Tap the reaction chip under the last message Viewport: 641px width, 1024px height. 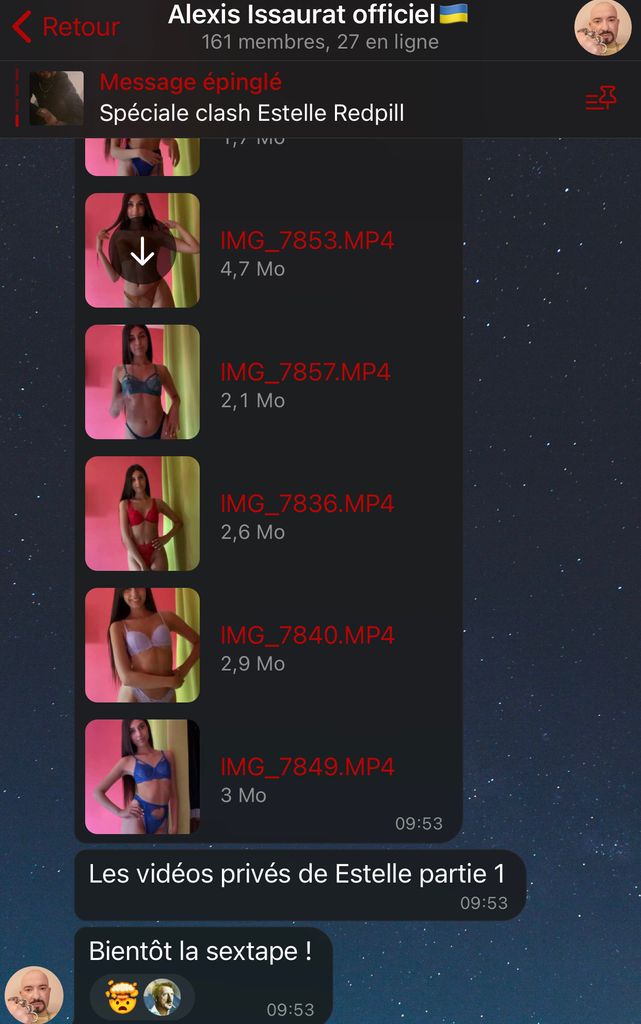coord(142,997)
